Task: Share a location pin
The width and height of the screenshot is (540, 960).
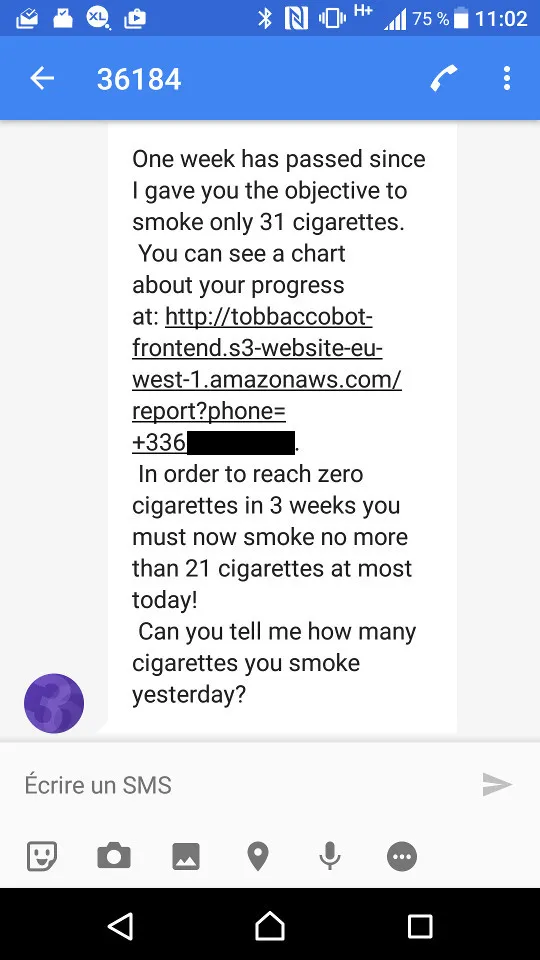Action: click(x=258, y=855)
